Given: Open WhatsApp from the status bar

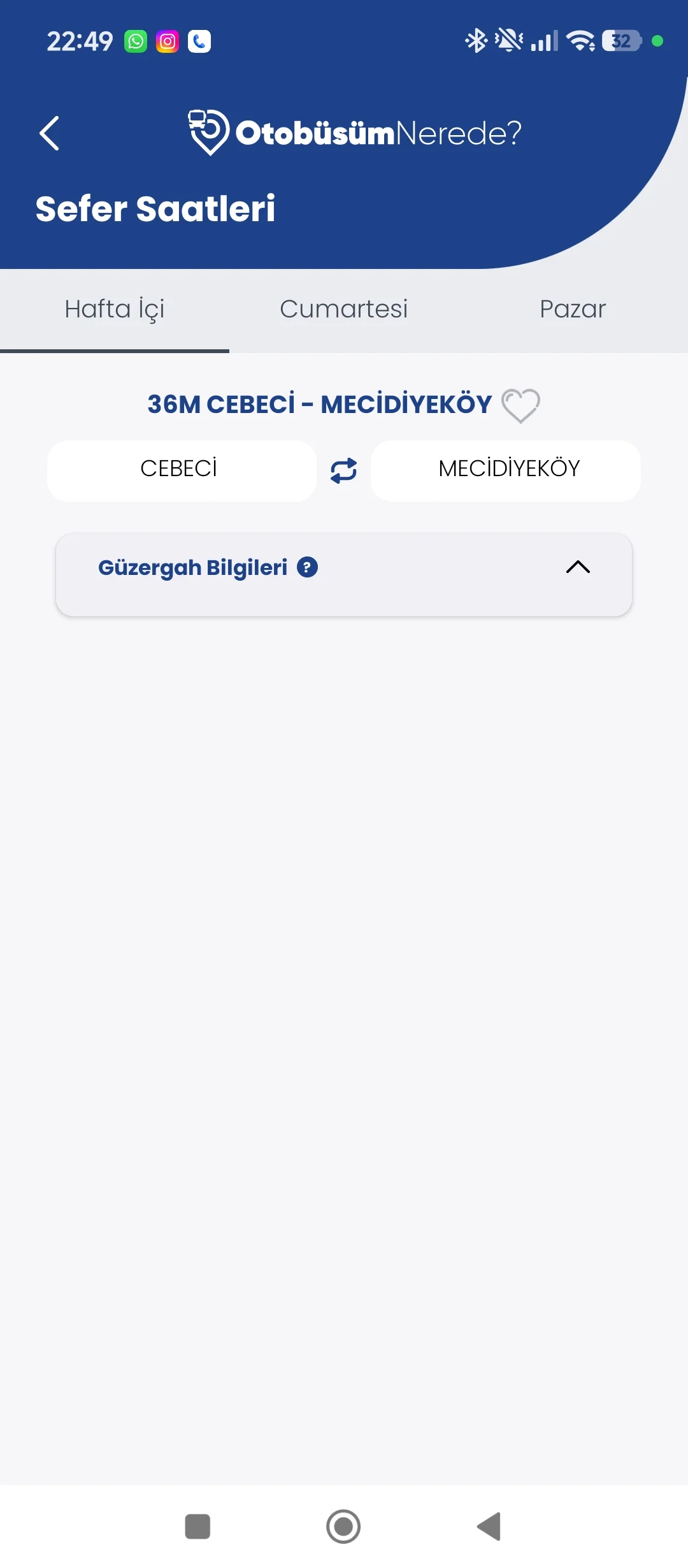Looking at the screenshot, I should [136, 41].
